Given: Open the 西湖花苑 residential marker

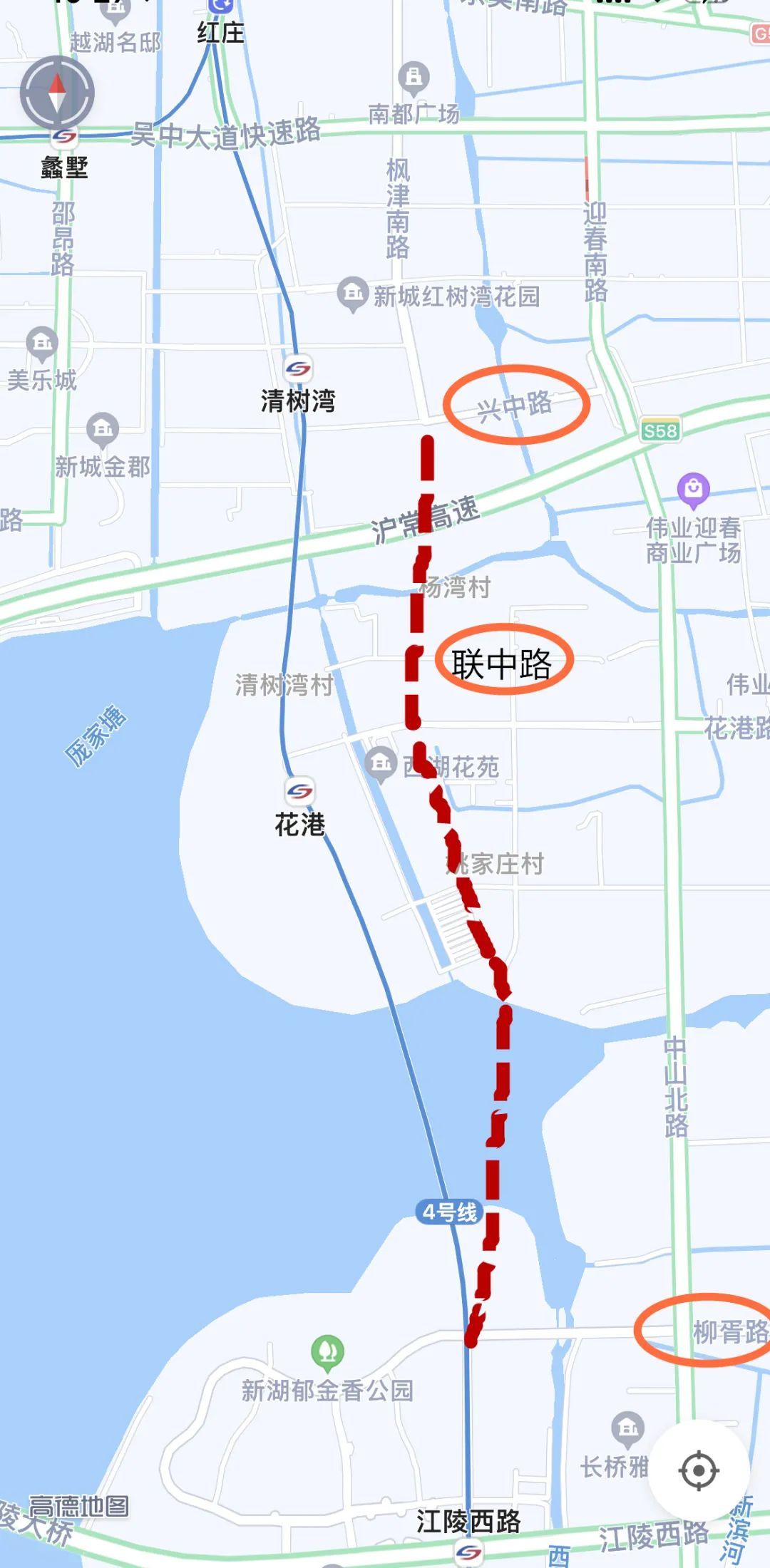Looking at the screenshot, I should tap(381, 764).
